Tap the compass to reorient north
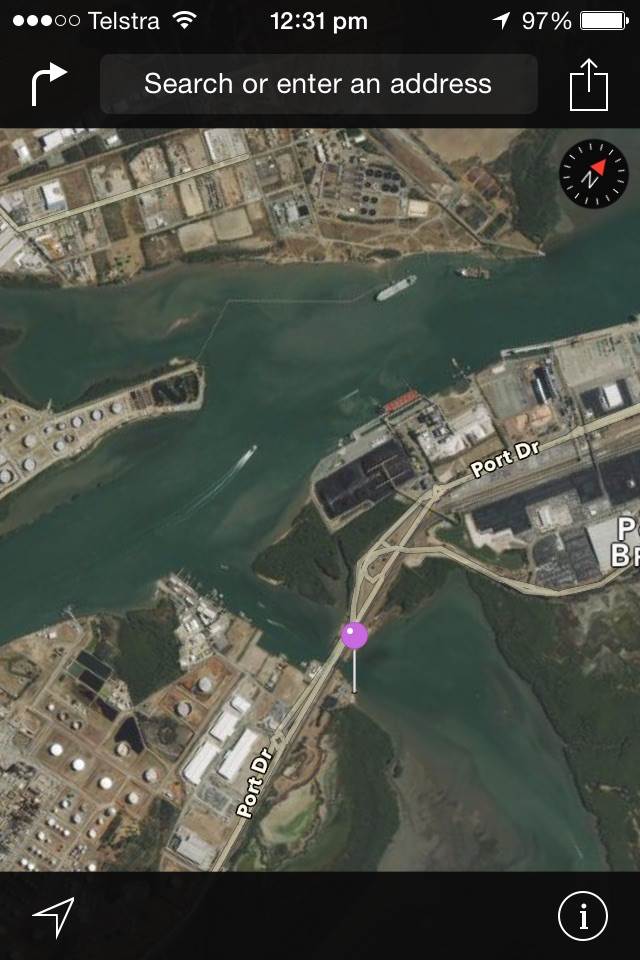Screen dimensions: 640x960 click(x=594, y=174)
